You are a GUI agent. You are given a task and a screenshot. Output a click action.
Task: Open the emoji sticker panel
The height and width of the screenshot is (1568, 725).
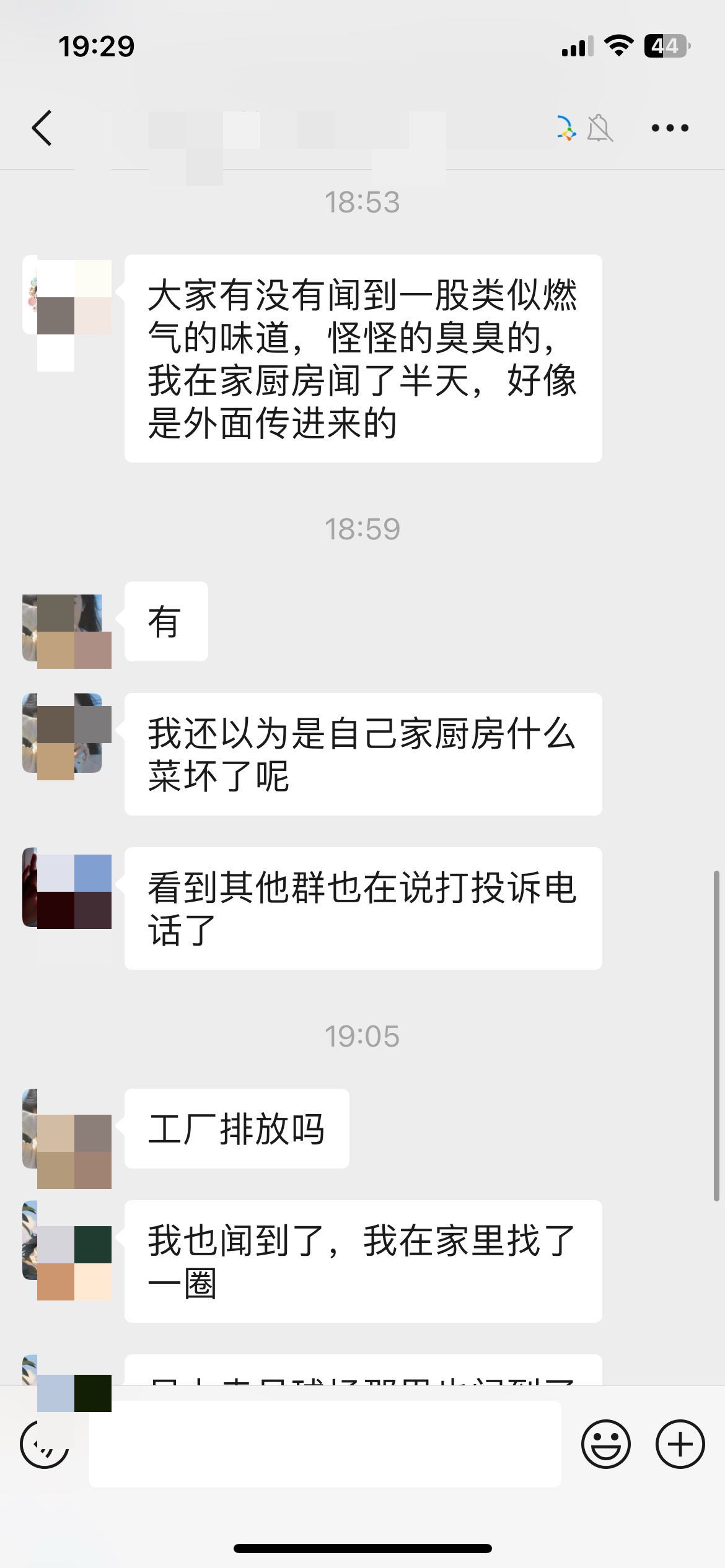[605, 1444]
